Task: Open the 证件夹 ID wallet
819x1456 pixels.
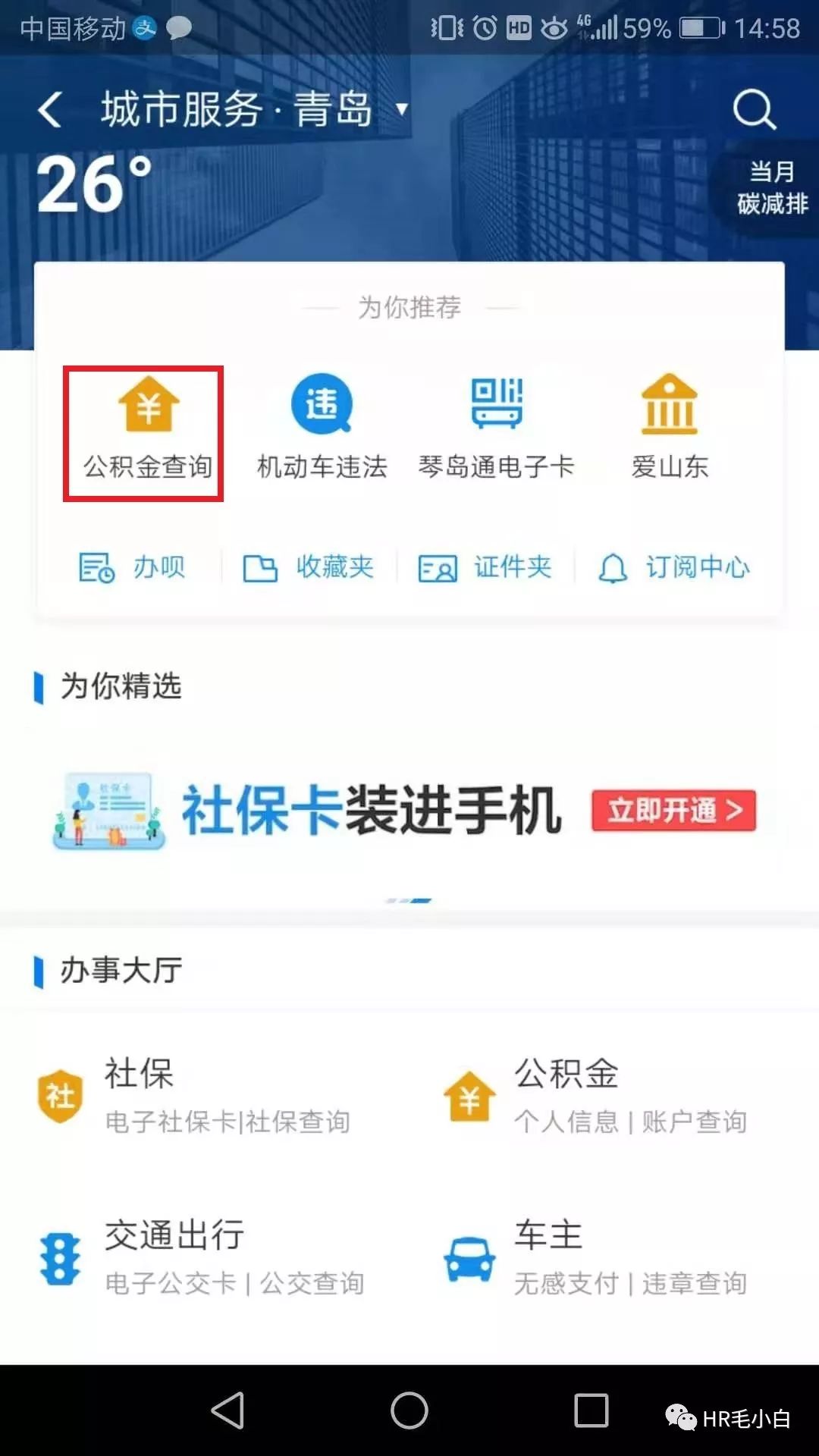Action: click(485, 567)
